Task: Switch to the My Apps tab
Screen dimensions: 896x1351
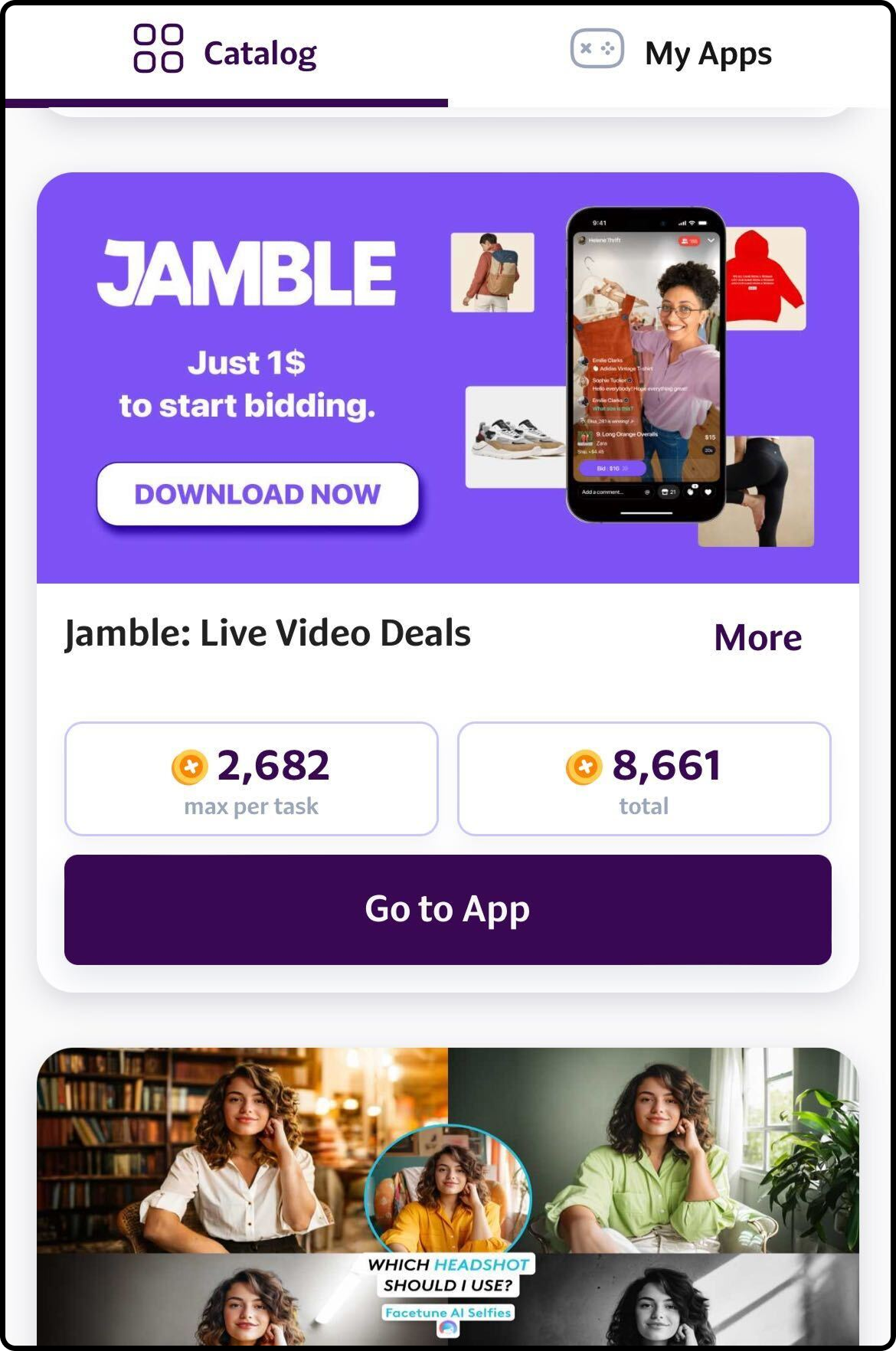Action: pyautogui.click(x=671, y=54)
